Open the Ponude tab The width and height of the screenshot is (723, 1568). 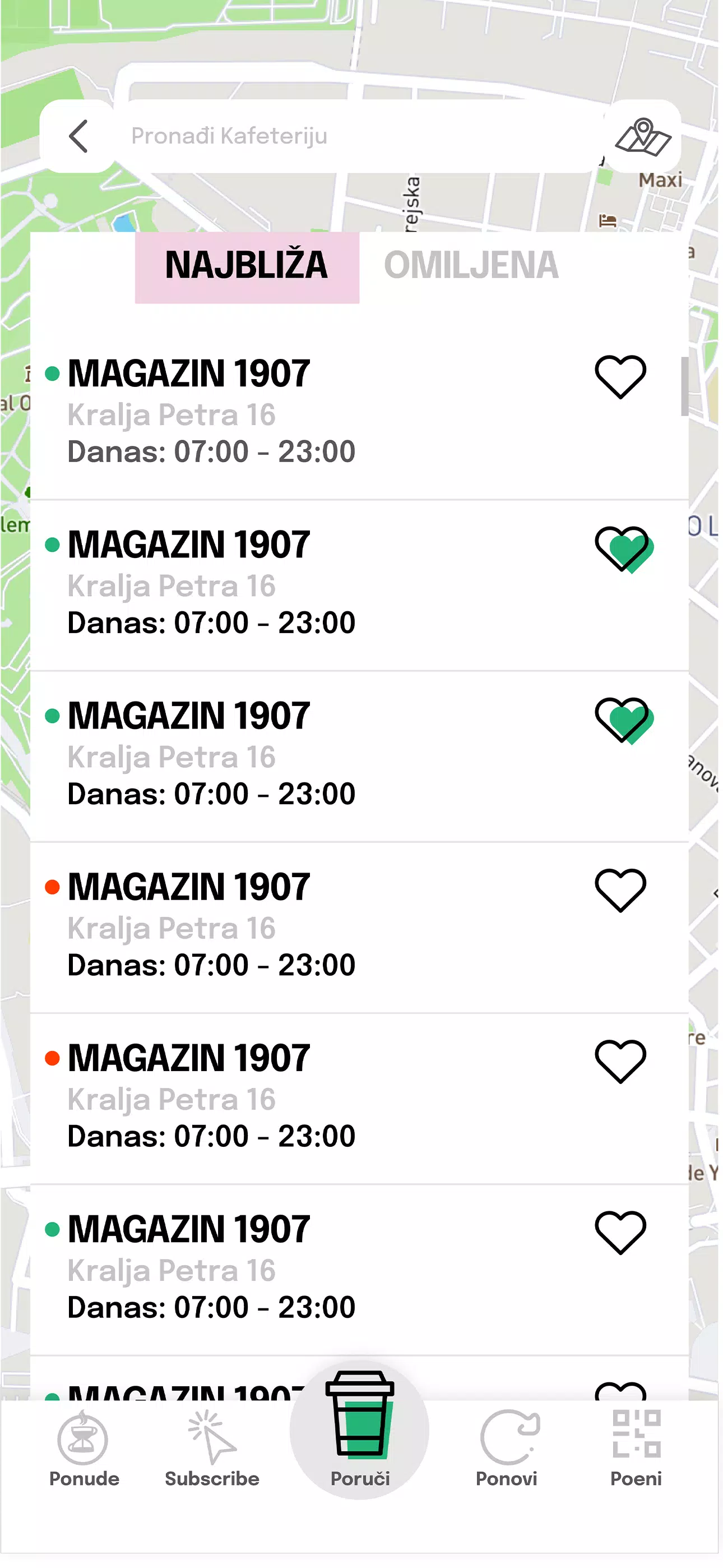point(84,1449)
